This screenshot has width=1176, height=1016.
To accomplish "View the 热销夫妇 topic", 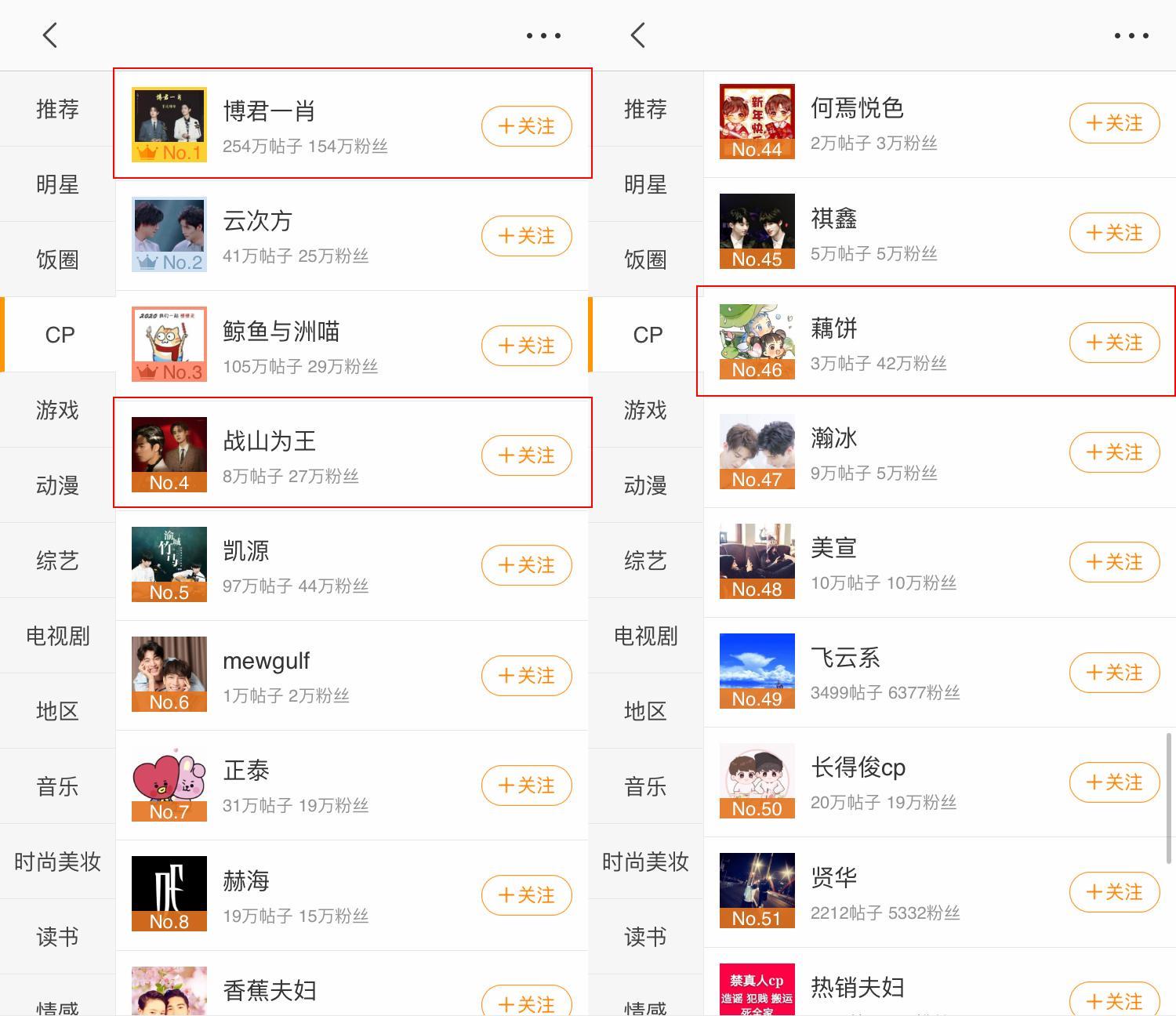I will coord(857,988).
